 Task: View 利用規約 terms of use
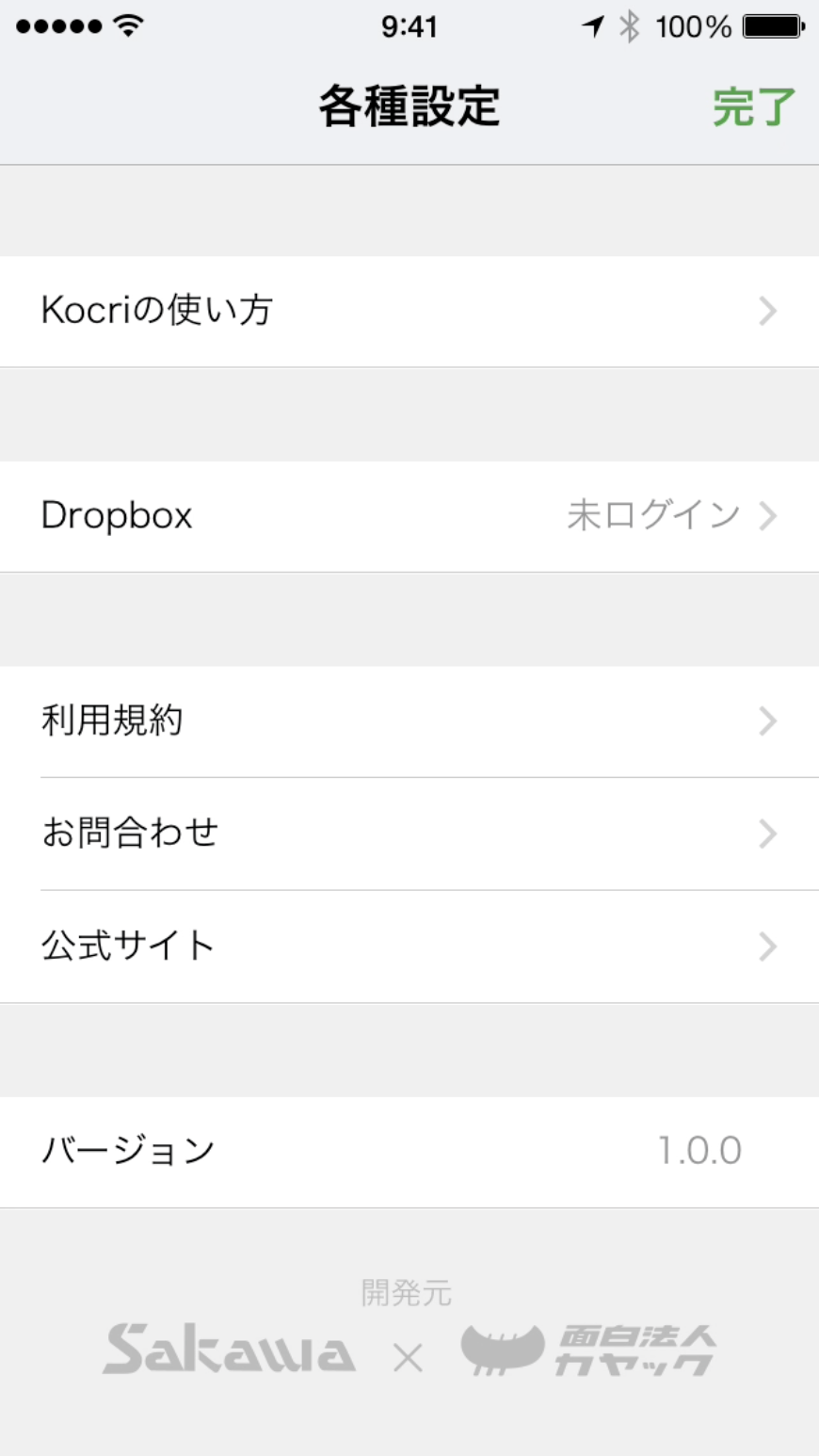[x=409, y=721]
